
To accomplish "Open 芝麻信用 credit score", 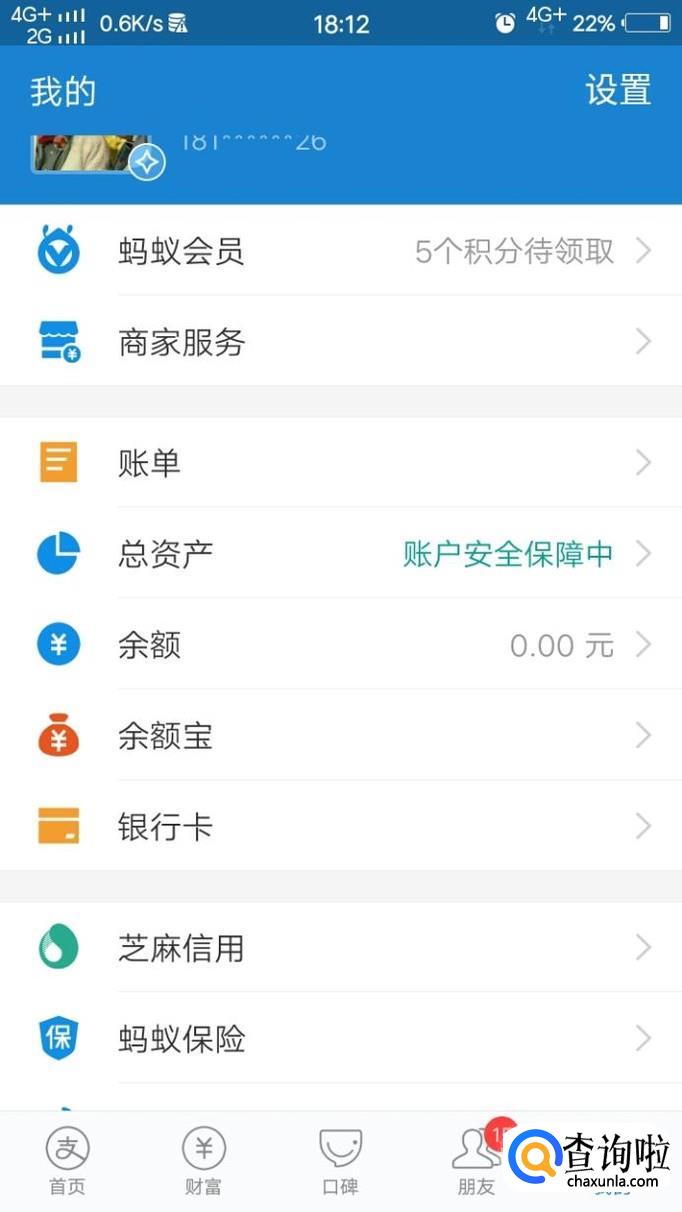I will point(340,948).
